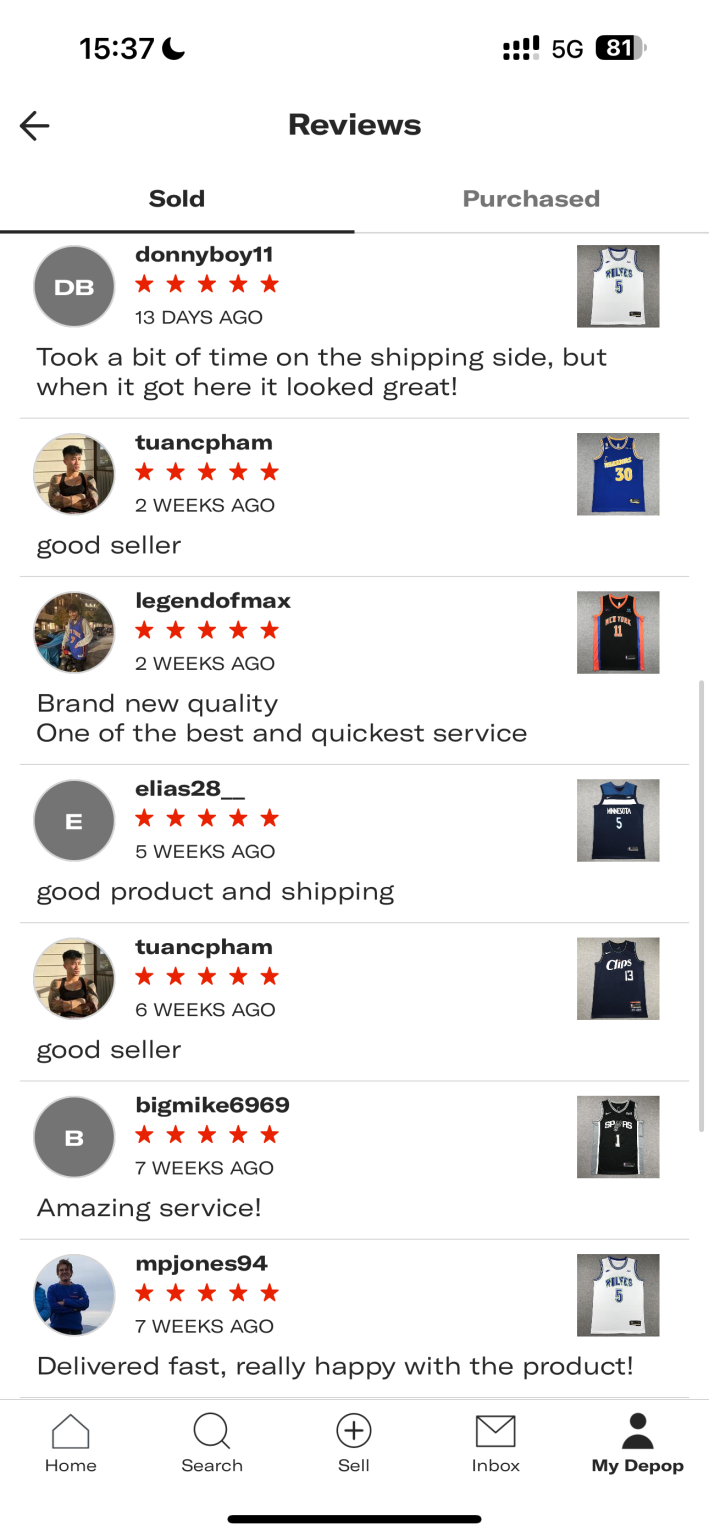View the New York 11 jersey listing
This screenshot has height=1536, width=709.
pyautogui.click(x=618, y=632)
